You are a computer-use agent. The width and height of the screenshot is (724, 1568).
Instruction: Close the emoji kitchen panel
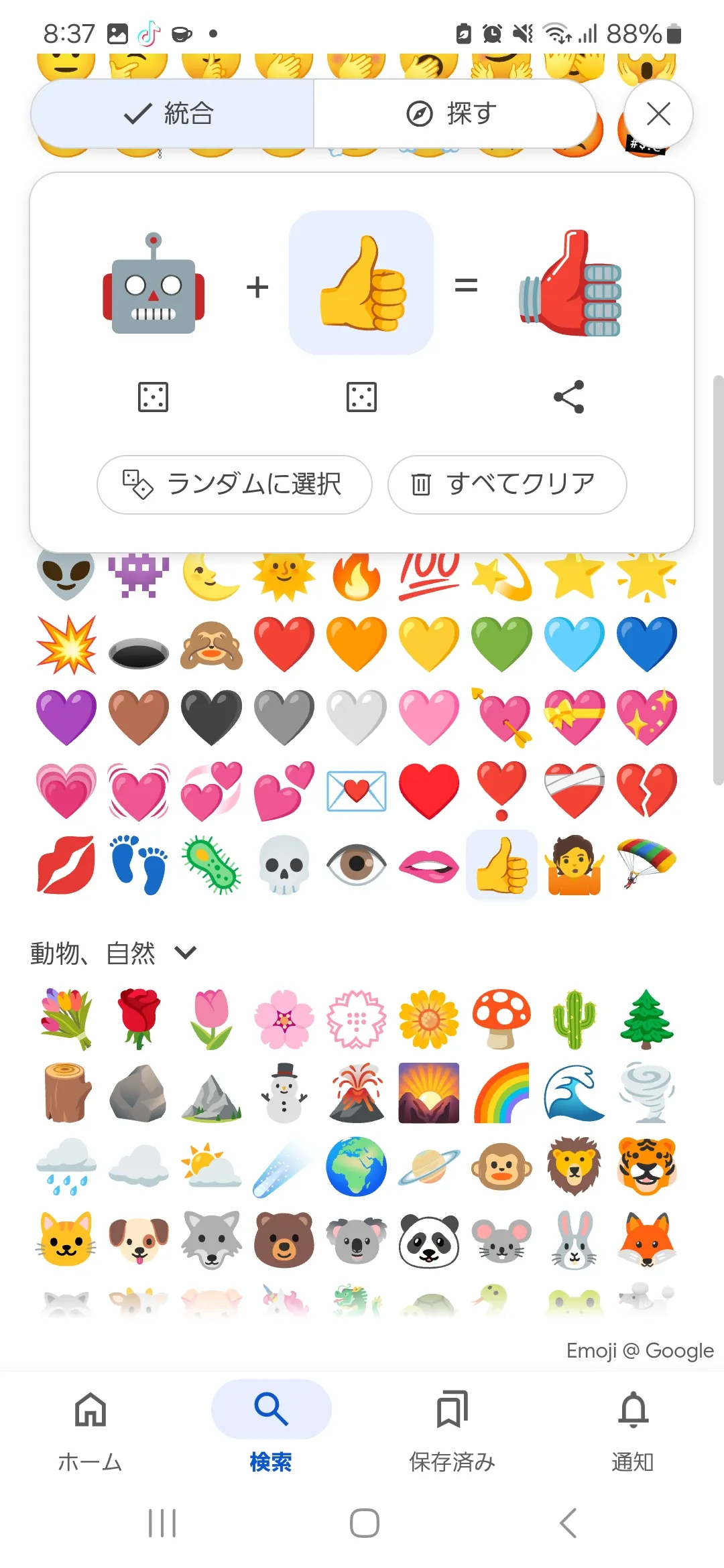click(x=658, y=114)
